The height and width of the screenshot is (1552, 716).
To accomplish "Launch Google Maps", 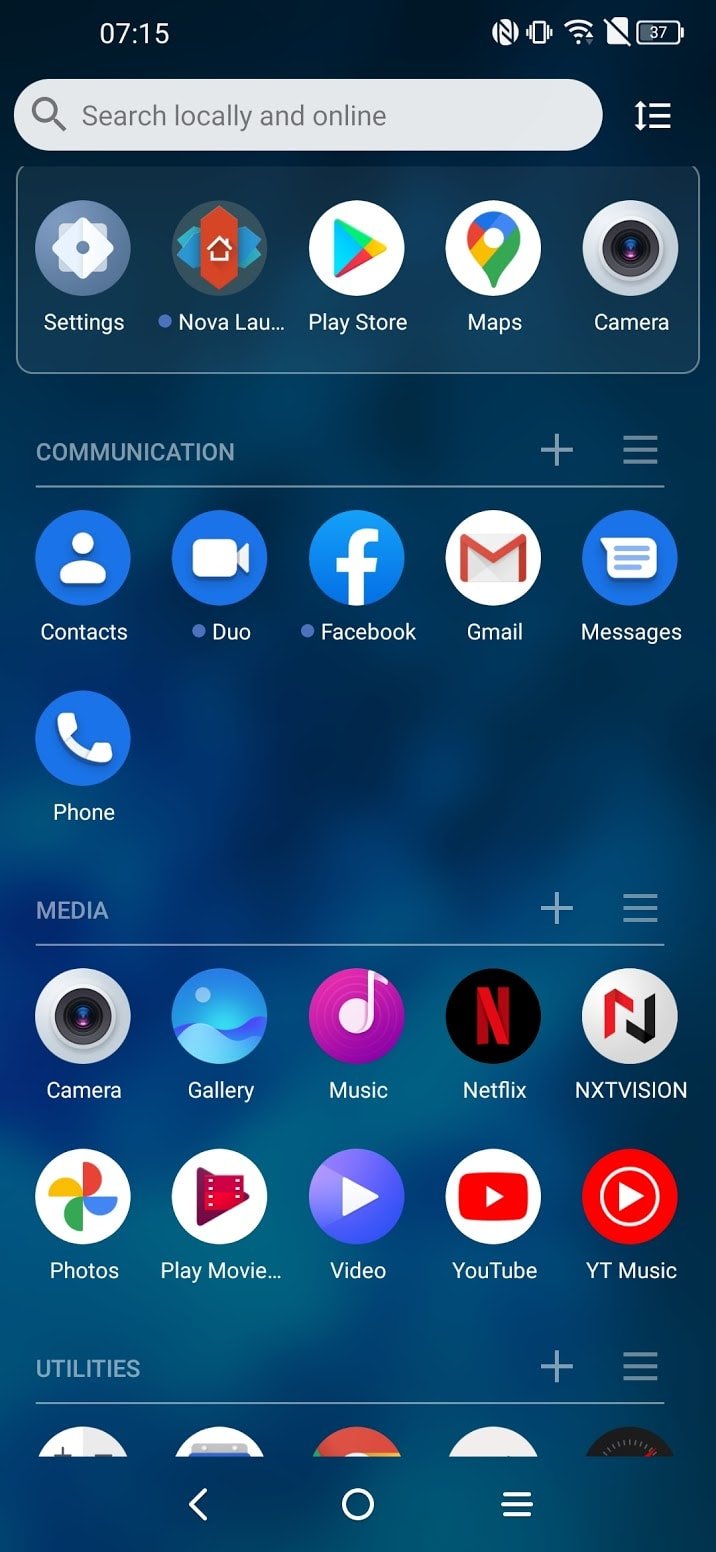I will (x=494, y=248).
